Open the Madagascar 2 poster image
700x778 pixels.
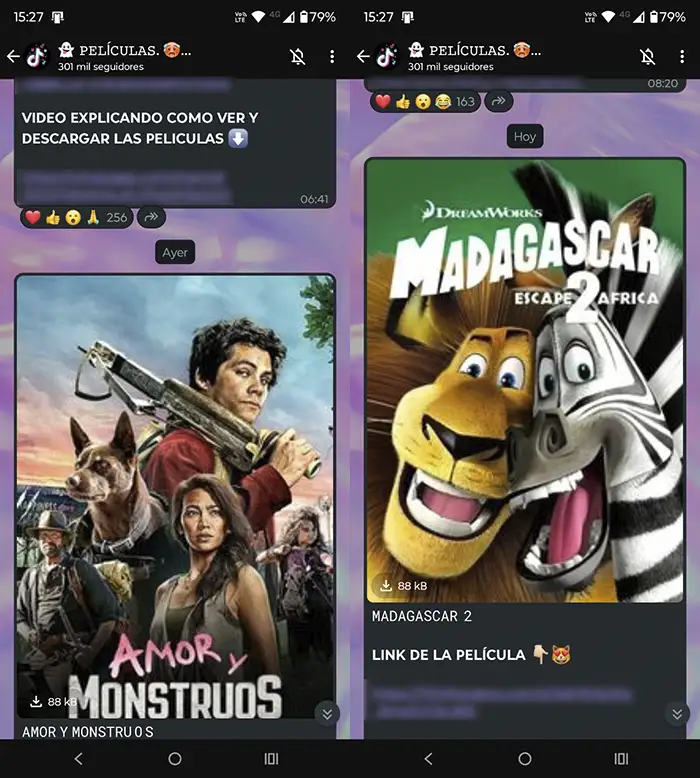525,380
